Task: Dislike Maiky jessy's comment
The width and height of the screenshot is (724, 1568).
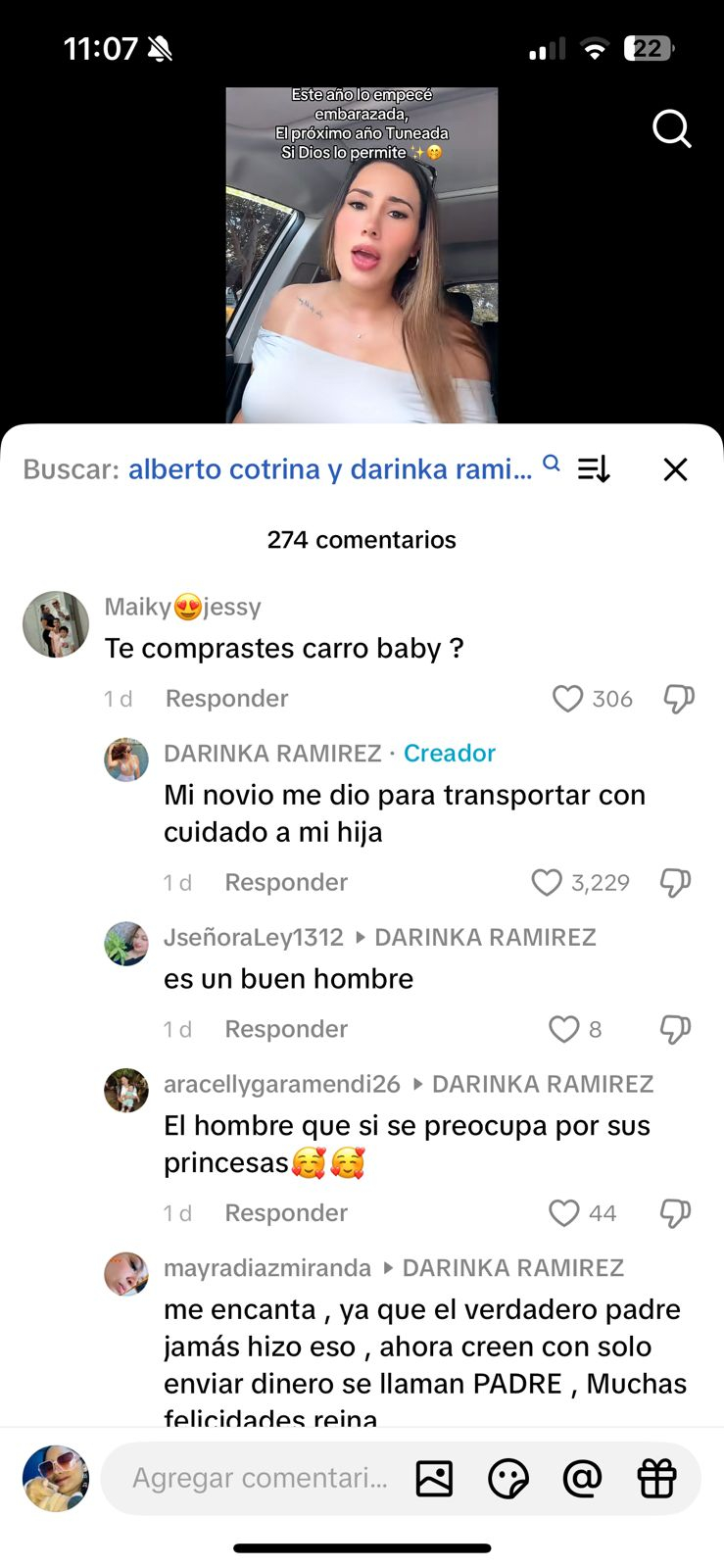Action: [x=678, y=699]
